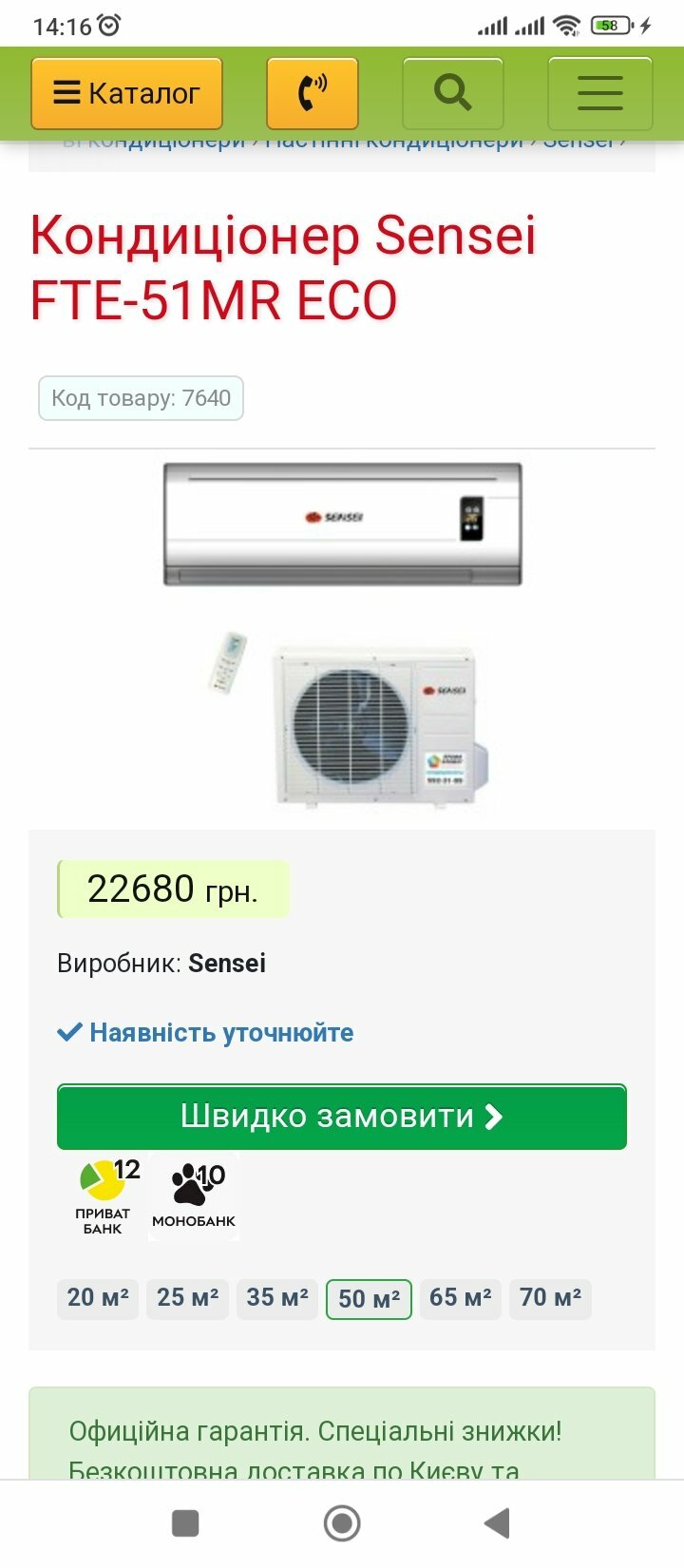The height and width of the screenshot is (1568, 684).
Task: Open the indoor unit product image
Action: coord(342,524)
